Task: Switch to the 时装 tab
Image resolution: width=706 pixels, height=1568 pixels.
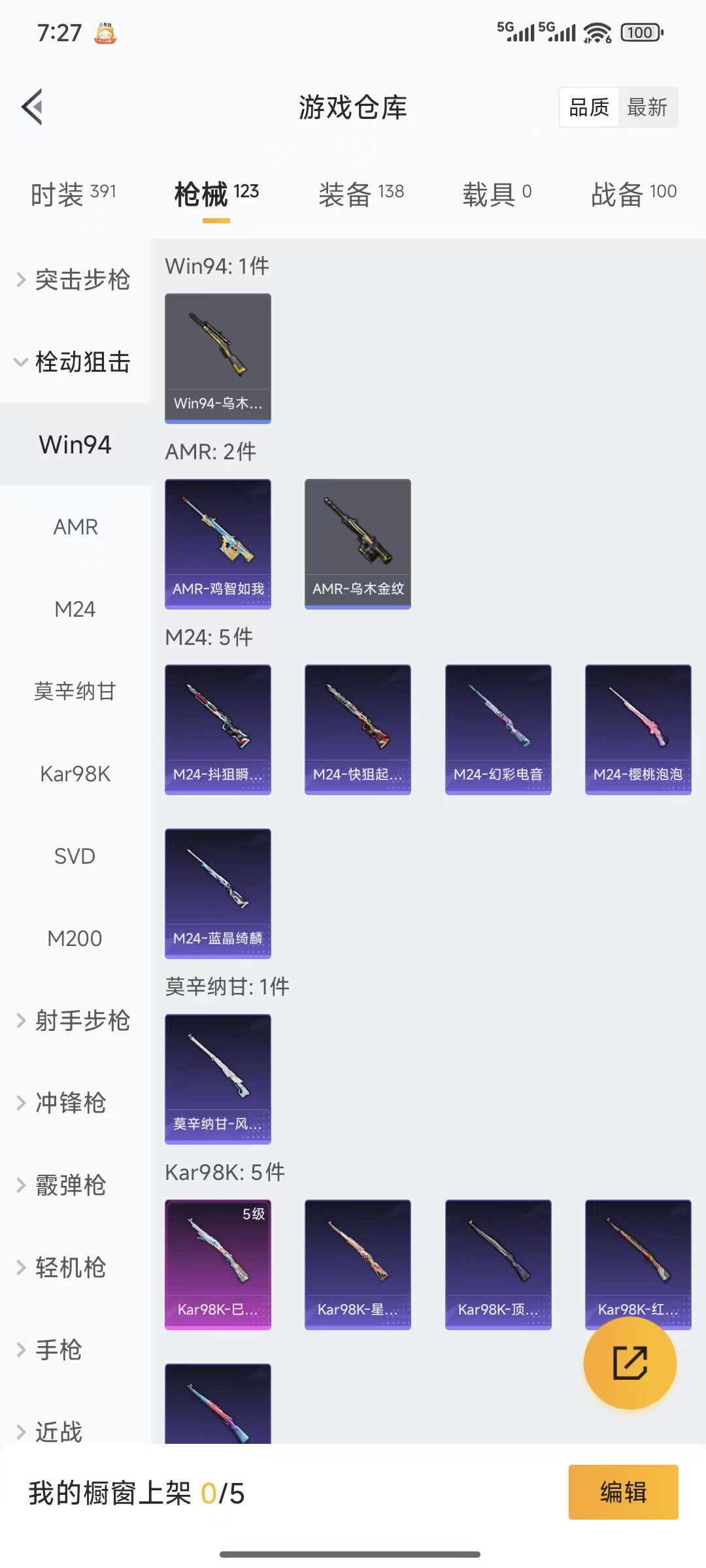Action: [73, 194]
